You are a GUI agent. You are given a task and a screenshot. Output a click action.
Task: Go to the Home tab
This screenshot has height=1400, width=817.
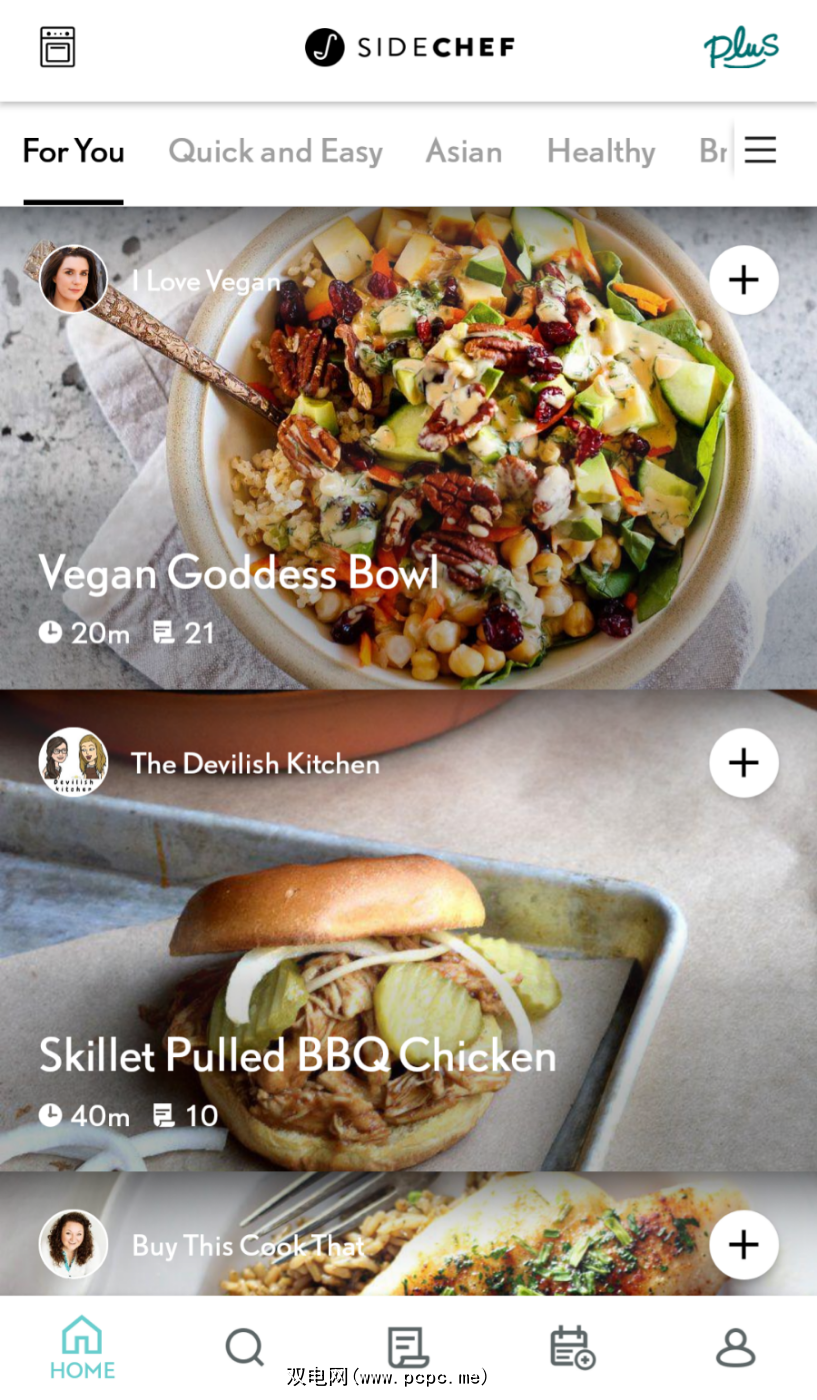click(x=82, y=1348)
